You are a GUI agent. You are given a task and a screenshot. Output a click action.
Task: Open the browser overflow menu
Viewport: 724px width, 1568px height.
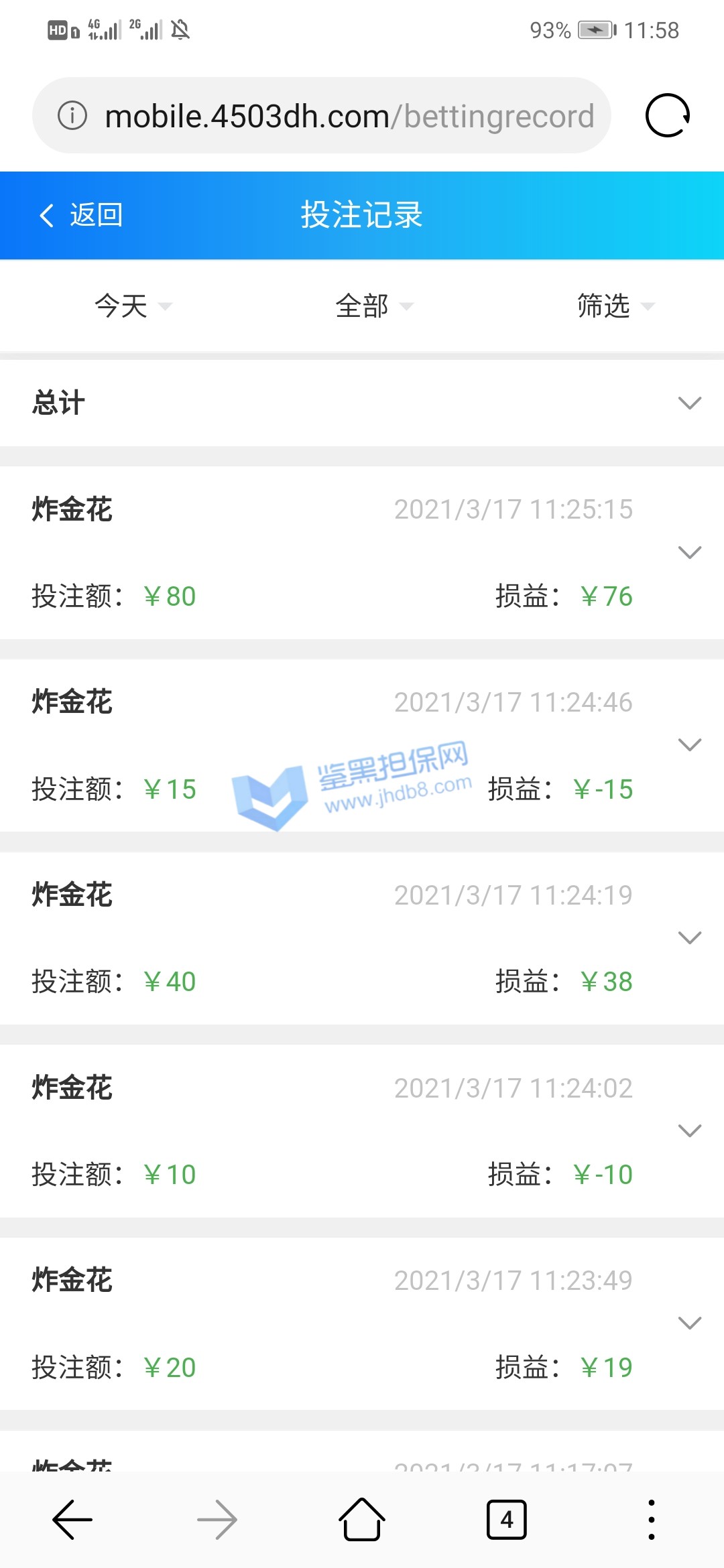click(x=651, y=1520)
